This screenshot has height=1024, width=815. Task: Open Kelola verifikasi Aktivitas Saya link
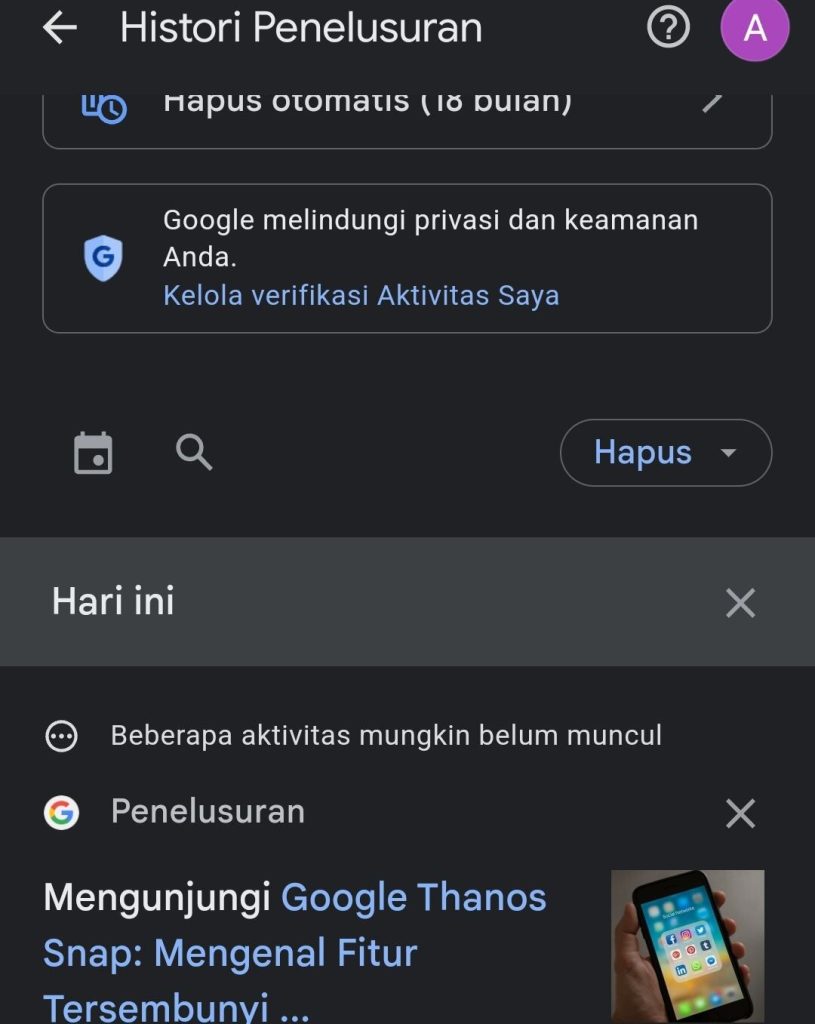pos(361,295)
